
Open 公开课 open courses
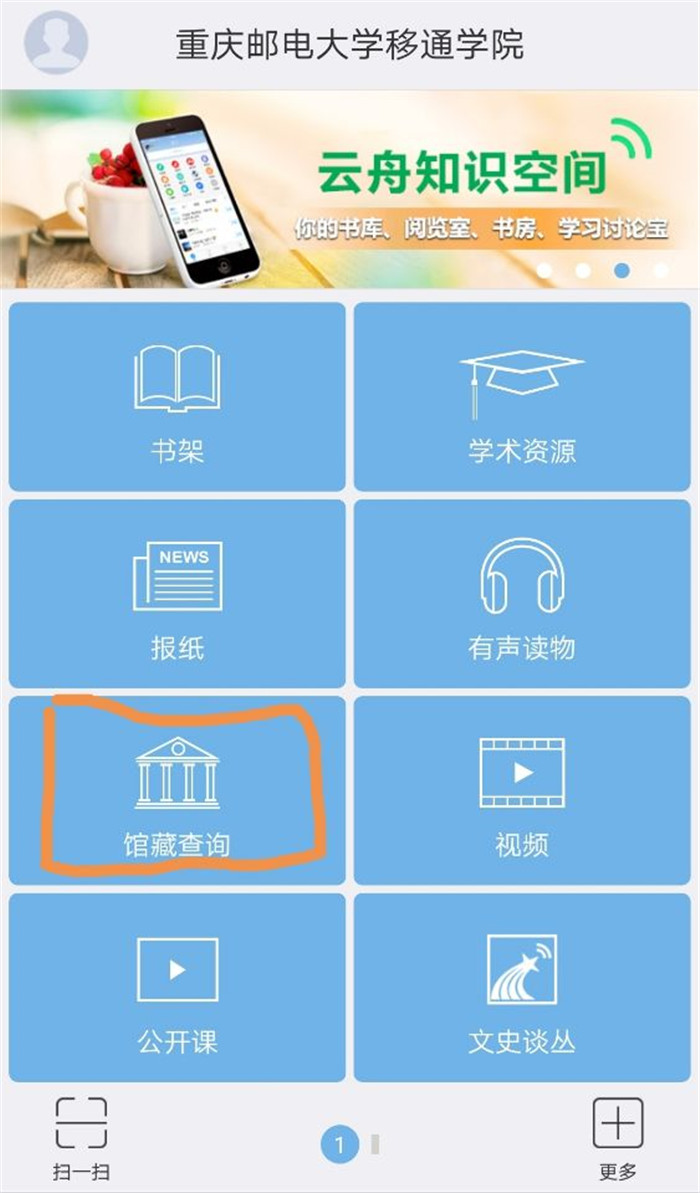[x=177, y=987]
